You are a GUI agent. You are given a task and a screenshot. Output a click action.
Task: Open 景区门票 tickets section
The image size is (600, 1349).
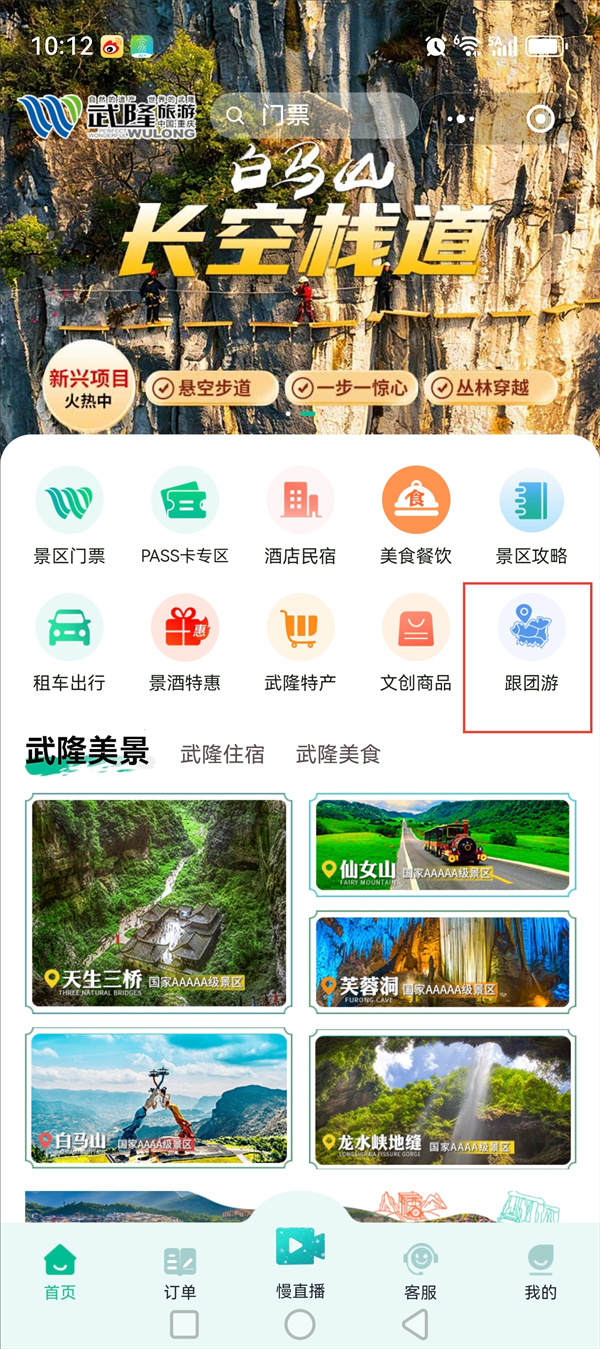69,518
